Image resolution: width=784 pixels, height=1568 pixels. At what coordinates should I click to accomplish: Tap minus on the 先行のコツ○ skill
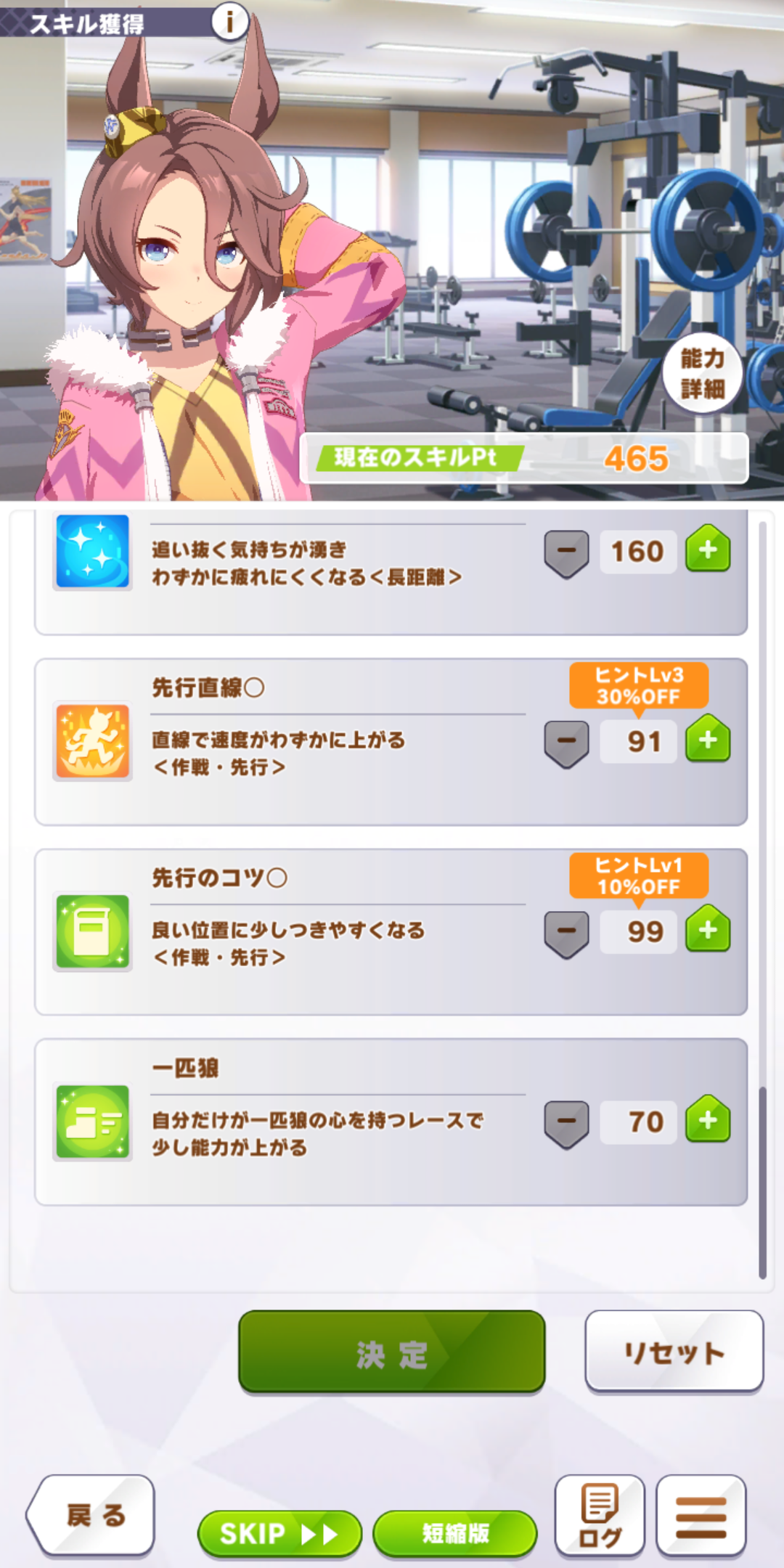(566, 932)
